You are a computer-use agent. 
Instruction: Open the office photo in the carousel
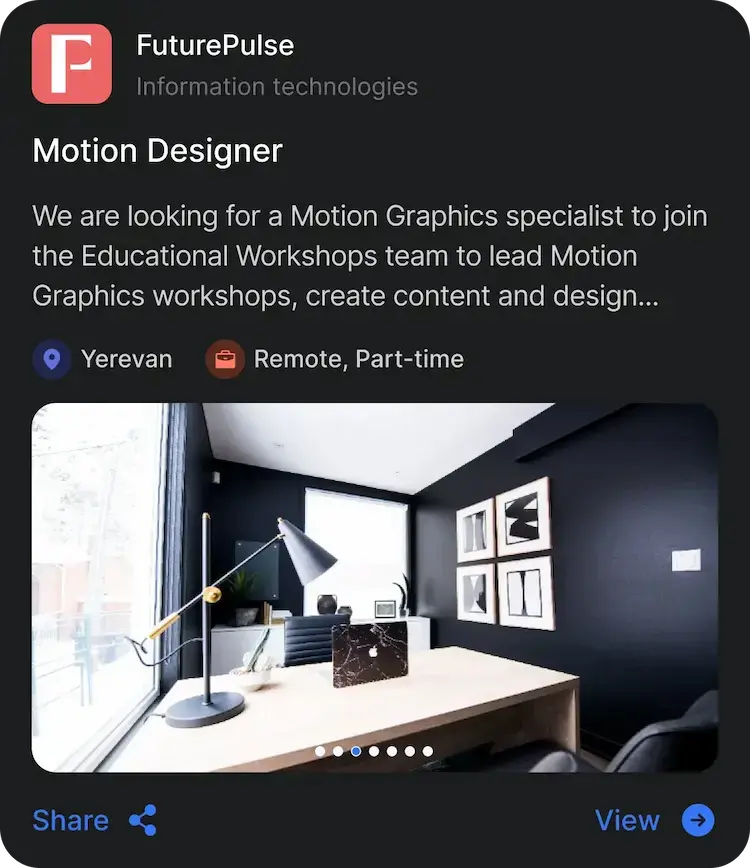375,585
